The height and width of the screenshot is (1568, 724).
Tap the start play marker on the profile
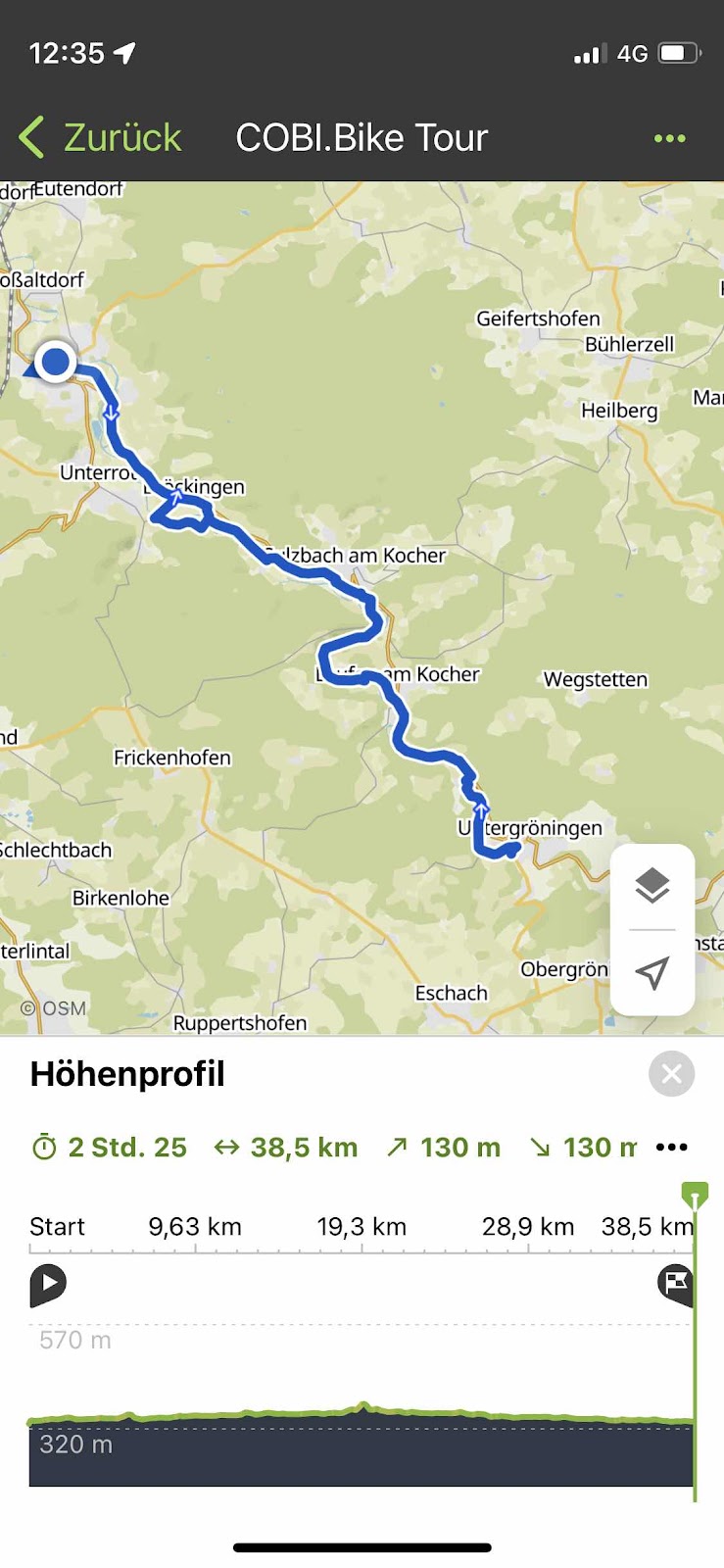48,1284
